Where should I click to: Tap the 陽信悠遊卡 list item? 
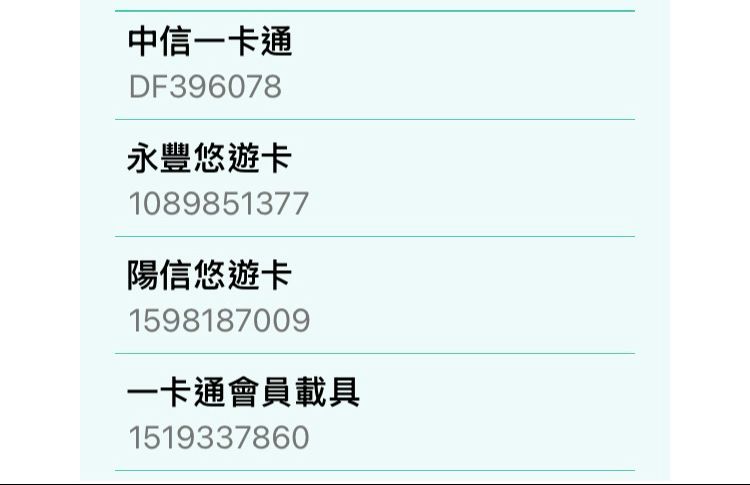pos(374,296)
